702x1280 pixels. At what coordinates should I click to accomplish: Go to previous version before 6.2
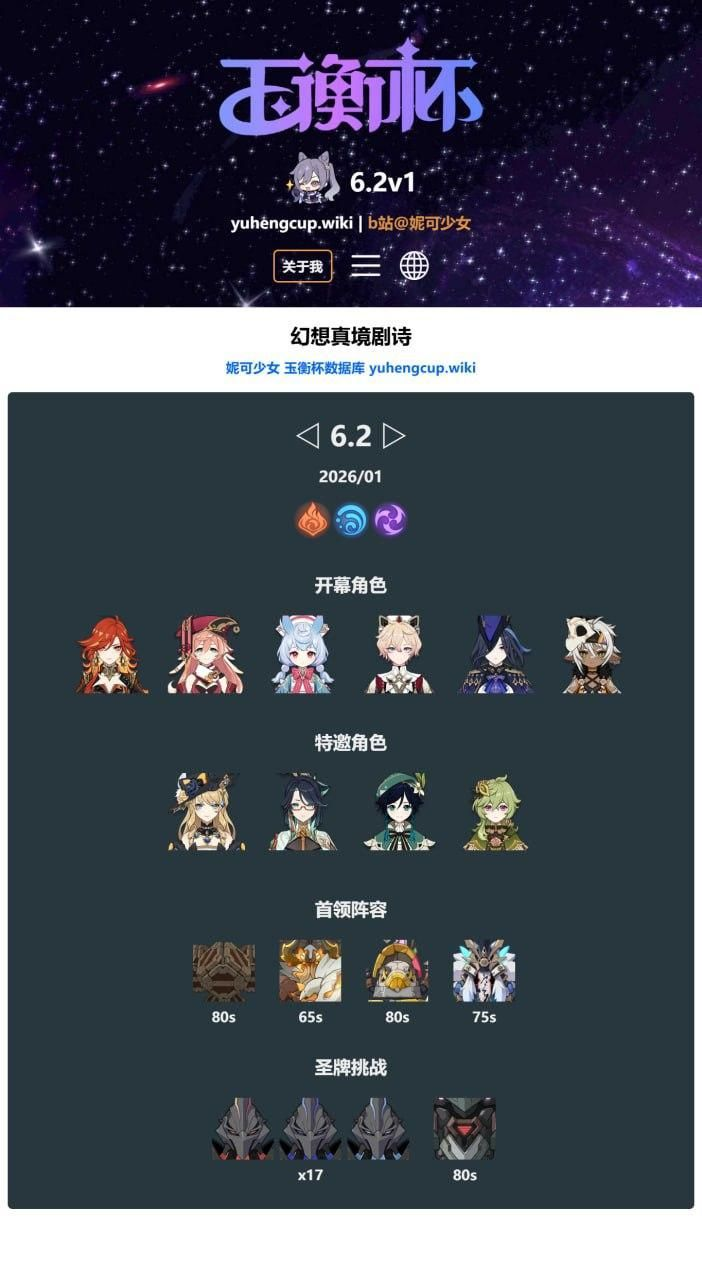tap(307, 436)
